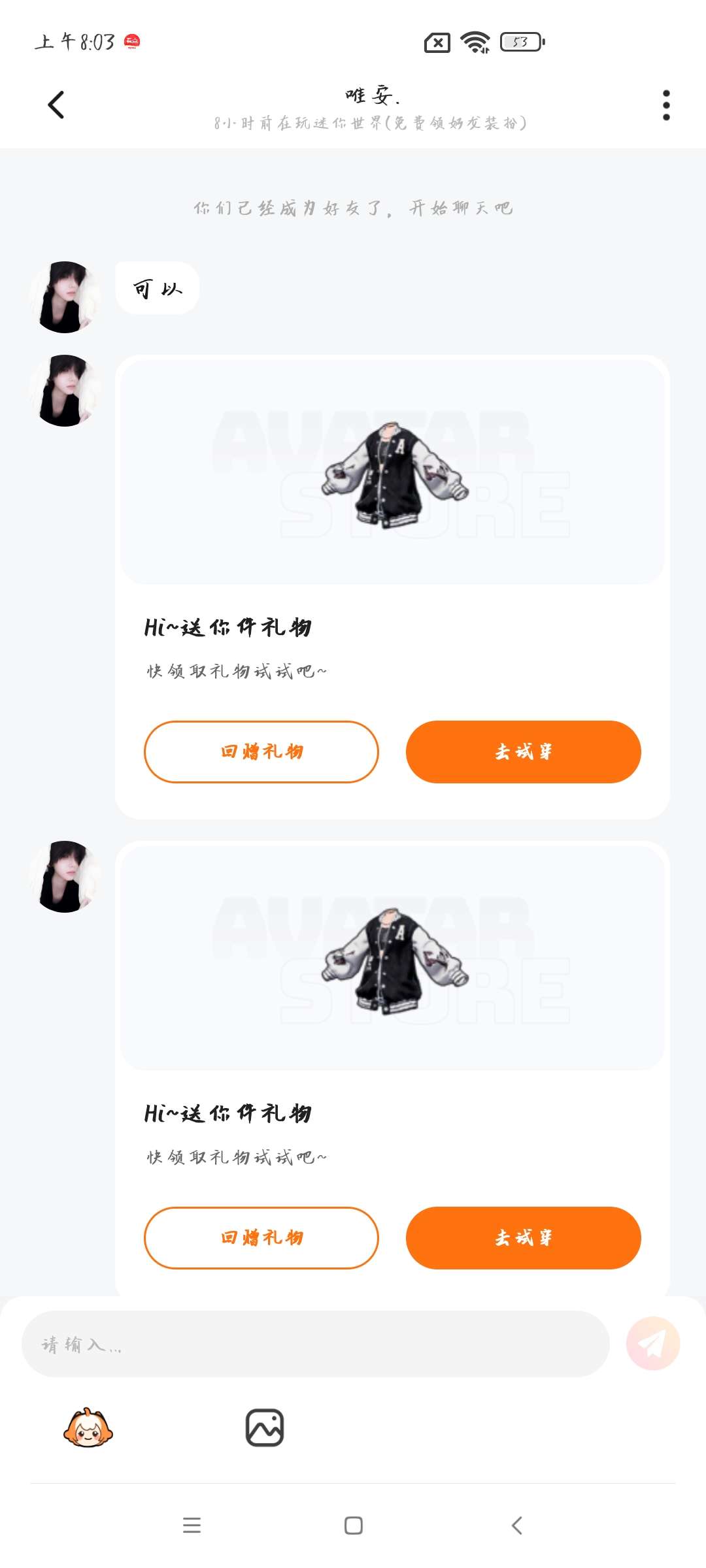
Task: Send the message with the paper-plane icon
Action: click(x=653, y=1343)
